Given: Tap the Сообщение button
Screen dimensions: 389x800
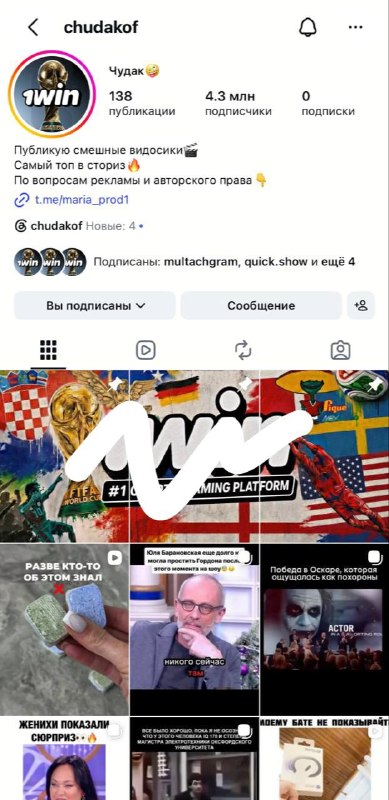Looking at the screenshot, I should pos(261,306).
